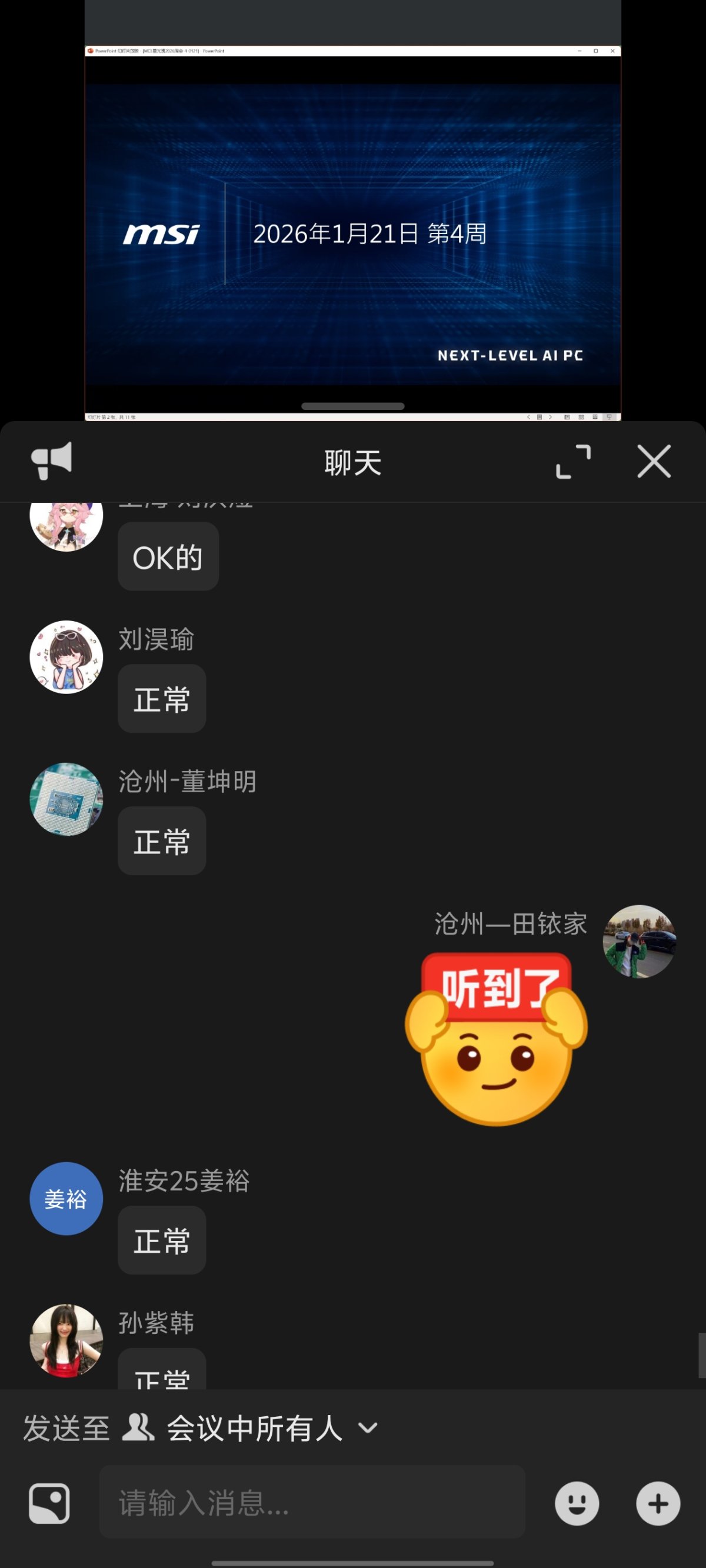Open the announcements megaphone icon in chat header
Viewport: 706px width, 1568px height.
point(51,461)
